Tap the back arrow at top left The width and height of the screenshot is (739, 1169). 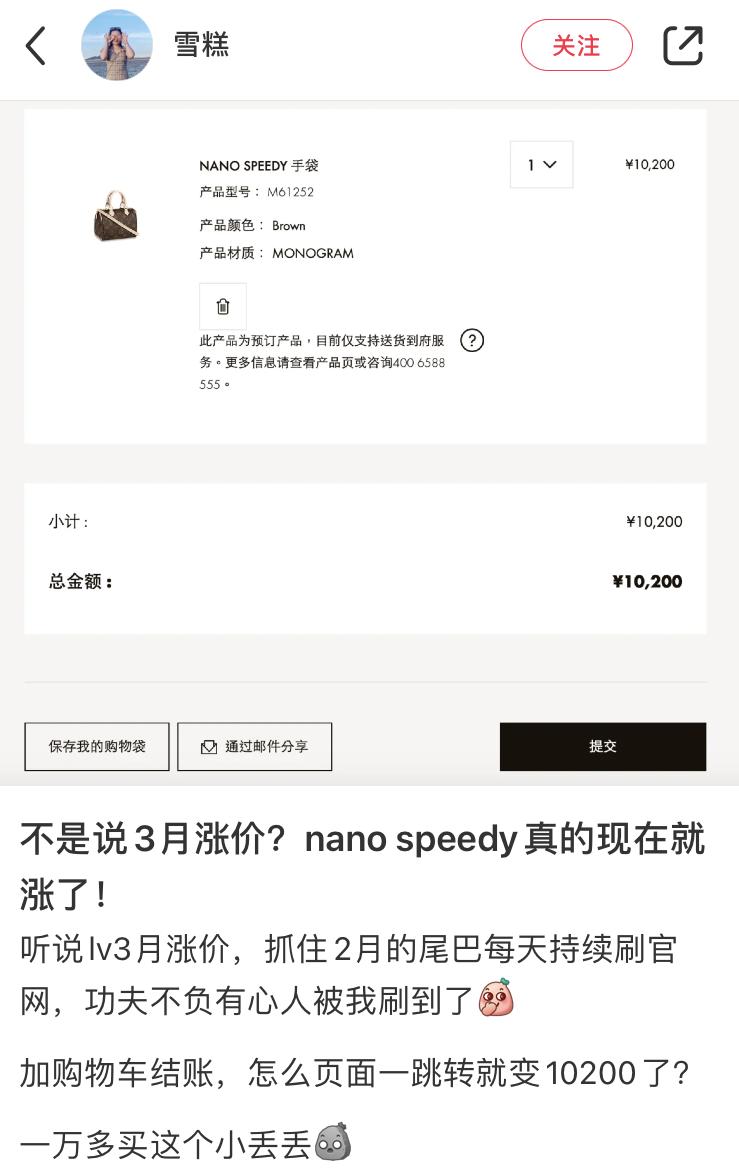click(36, 45)
